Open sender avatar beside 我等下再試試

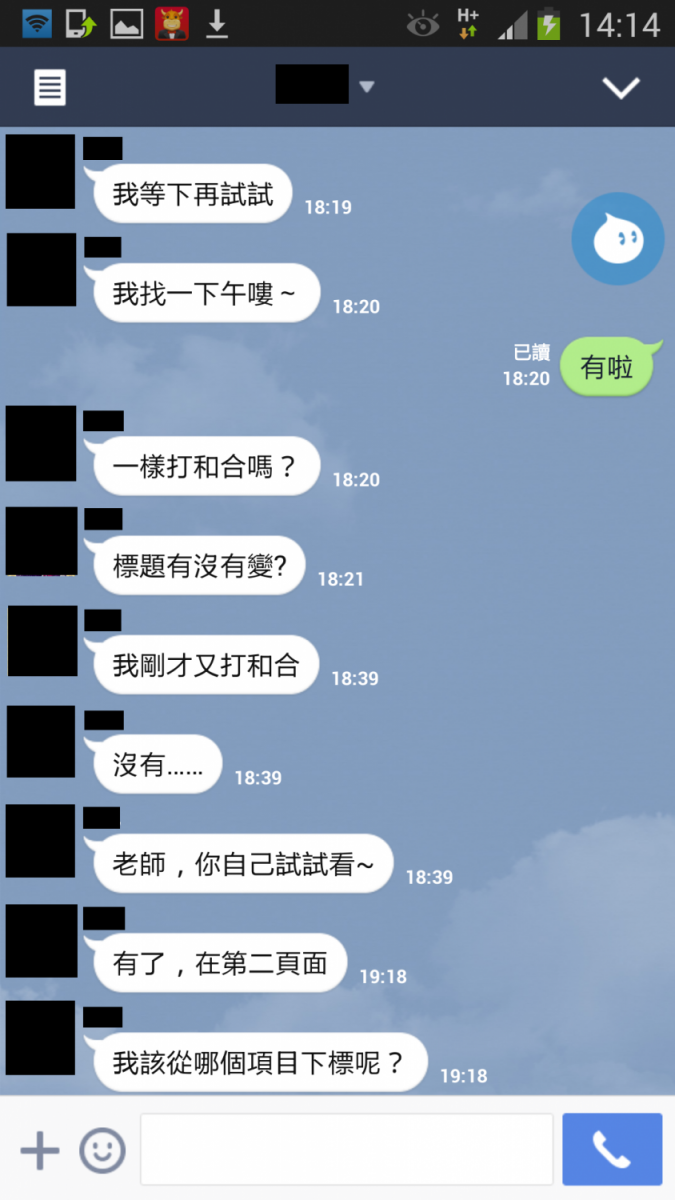pos(40,172)
